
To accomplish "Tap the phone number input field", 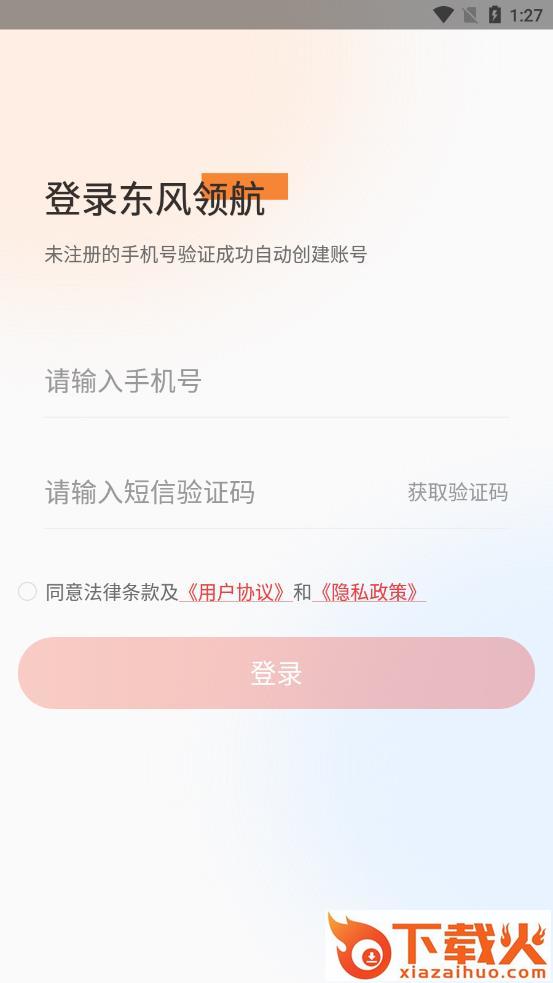I will [276, 381].
